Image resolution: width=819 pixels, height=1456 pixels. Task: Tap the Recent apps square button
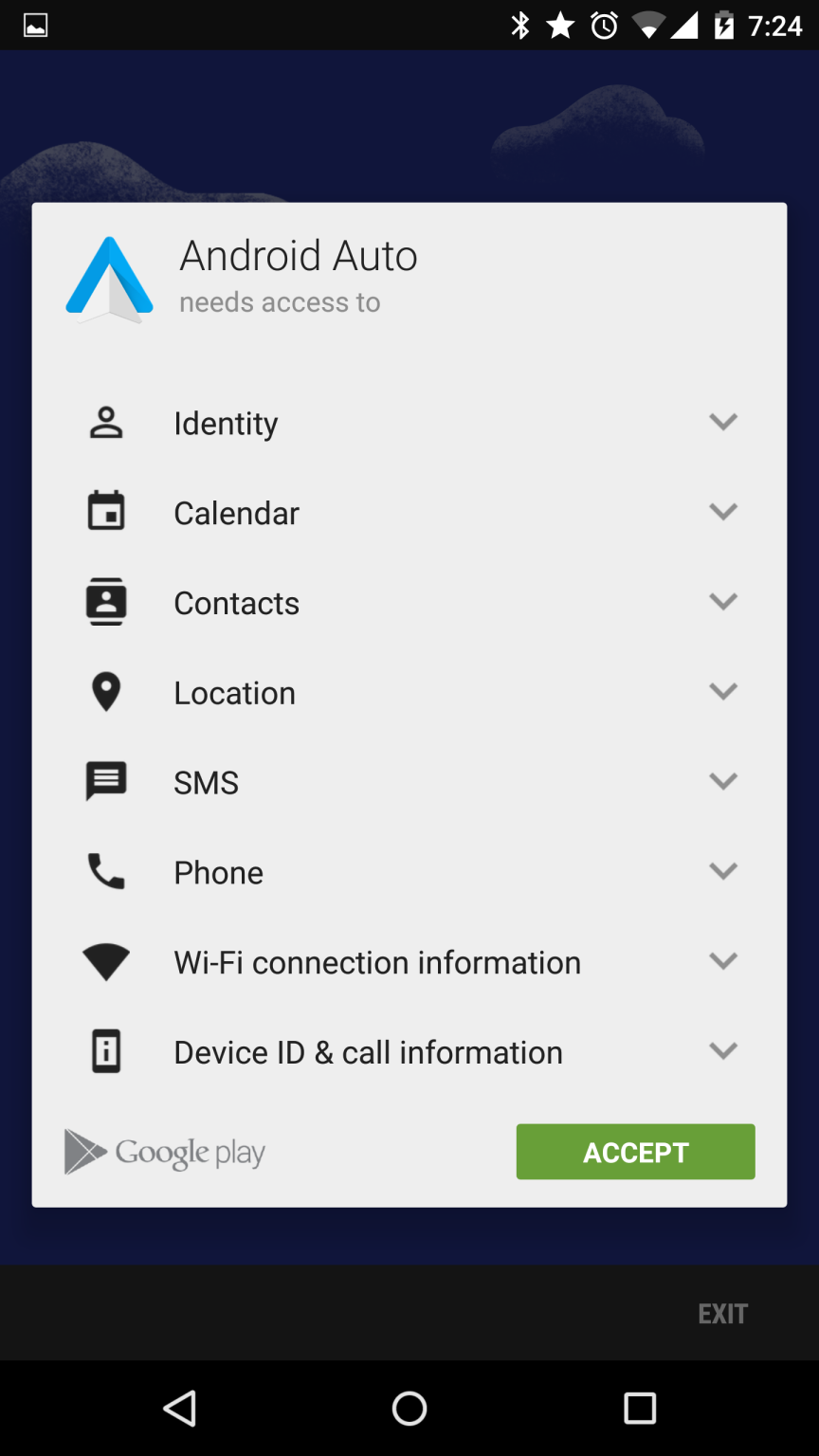coord(640,1410)
